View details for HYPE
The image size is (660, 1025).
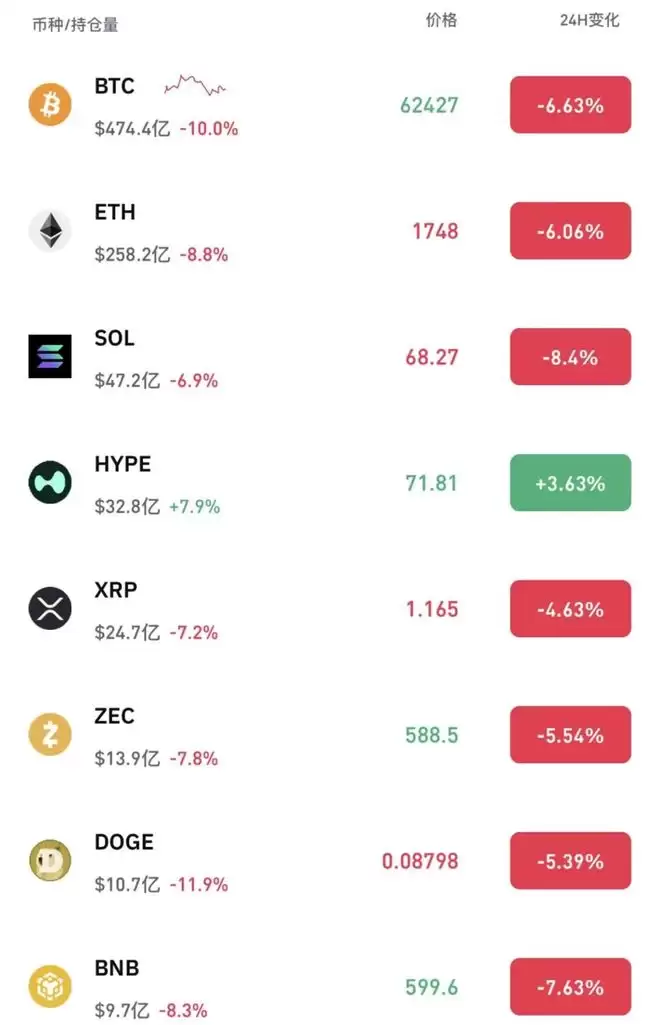point(330,483)
